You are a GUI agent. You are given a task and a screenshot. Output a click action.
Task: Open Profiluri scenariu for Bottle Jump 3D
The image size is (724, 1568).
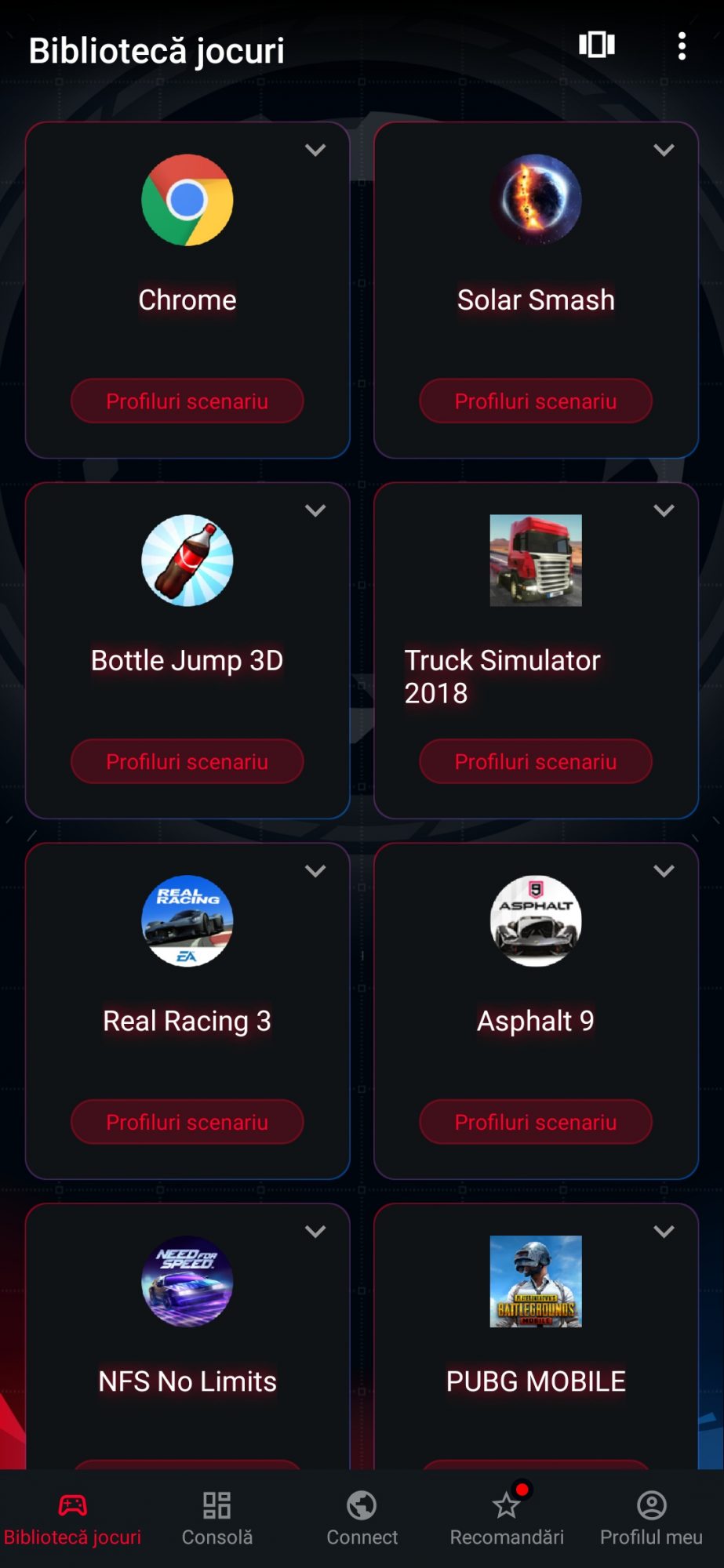pyautogui.click(x=187, y=762)
